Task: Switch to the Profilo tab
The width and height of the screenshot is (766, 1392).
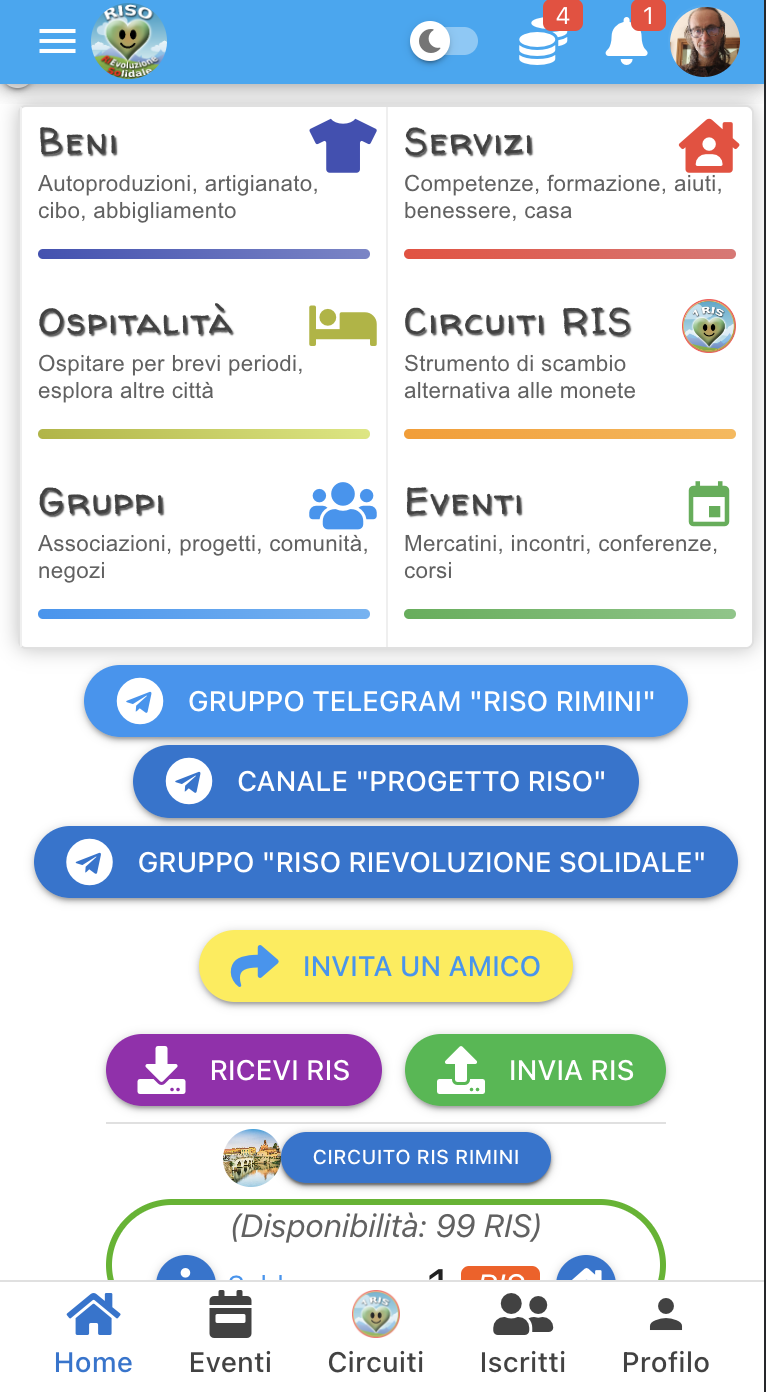Action: (665, 1334)
